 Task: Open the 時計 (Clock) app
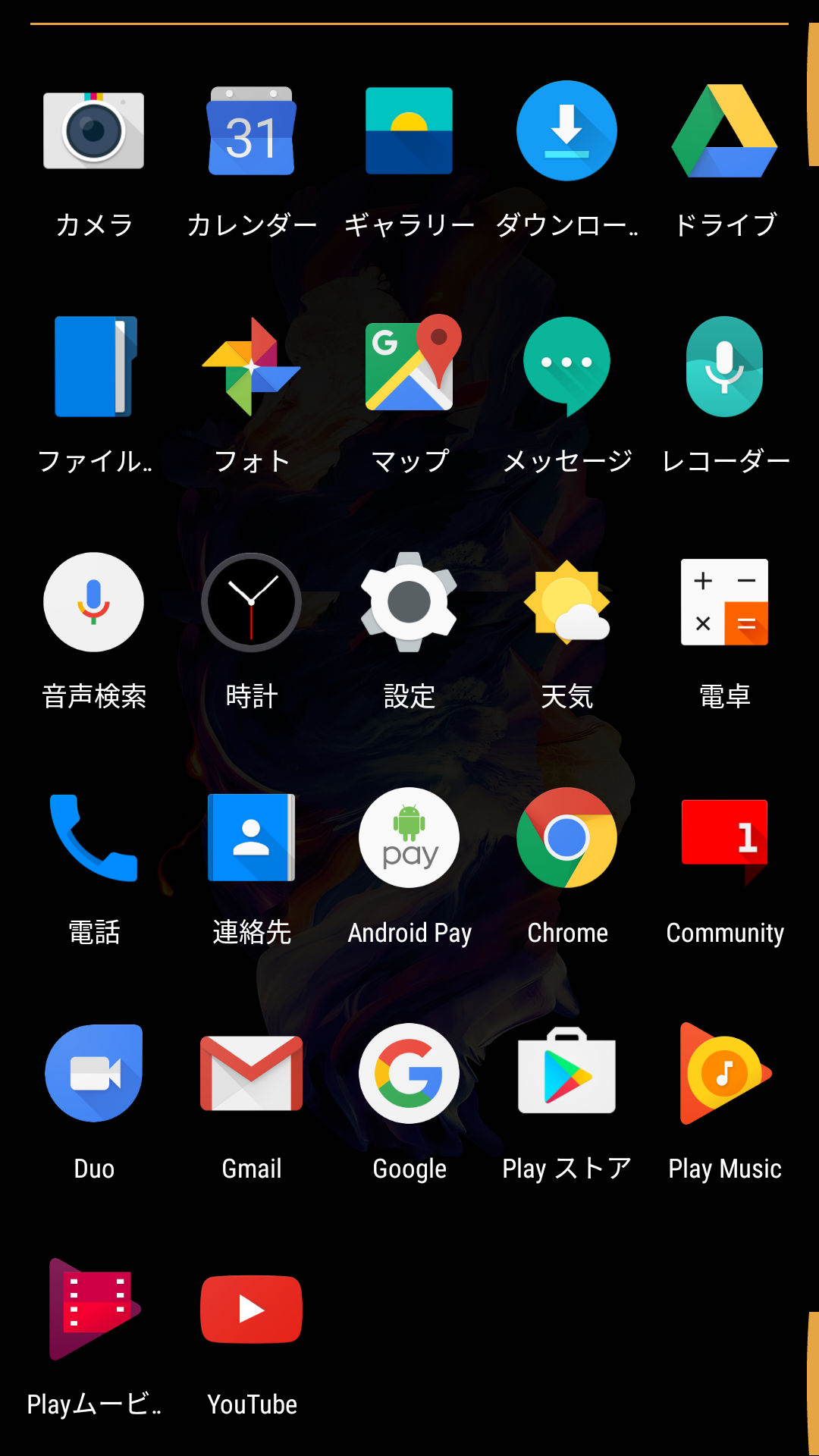251,602
